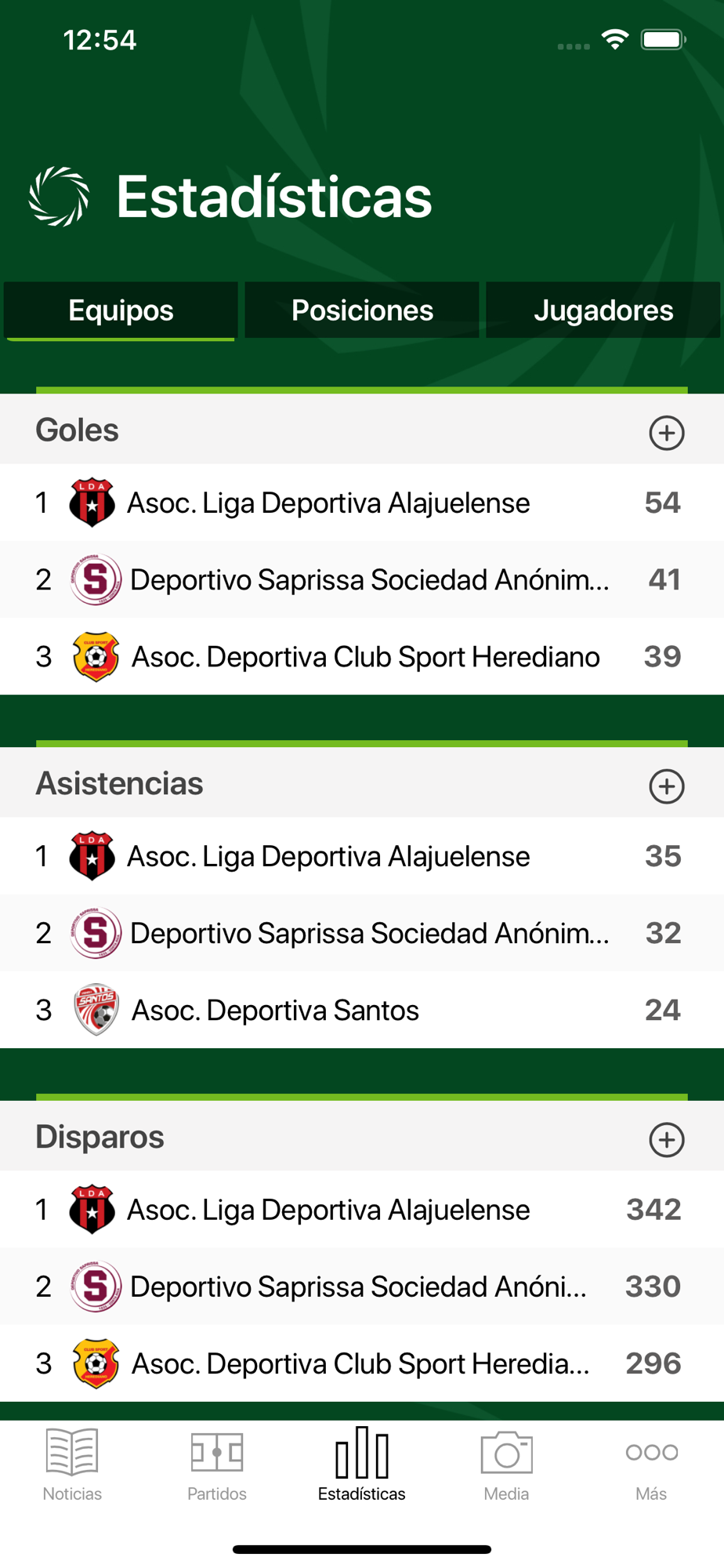Screen dimensions: 724x1568
Task: Switch to the Posiciones tab
Action: tap(362, 310)
